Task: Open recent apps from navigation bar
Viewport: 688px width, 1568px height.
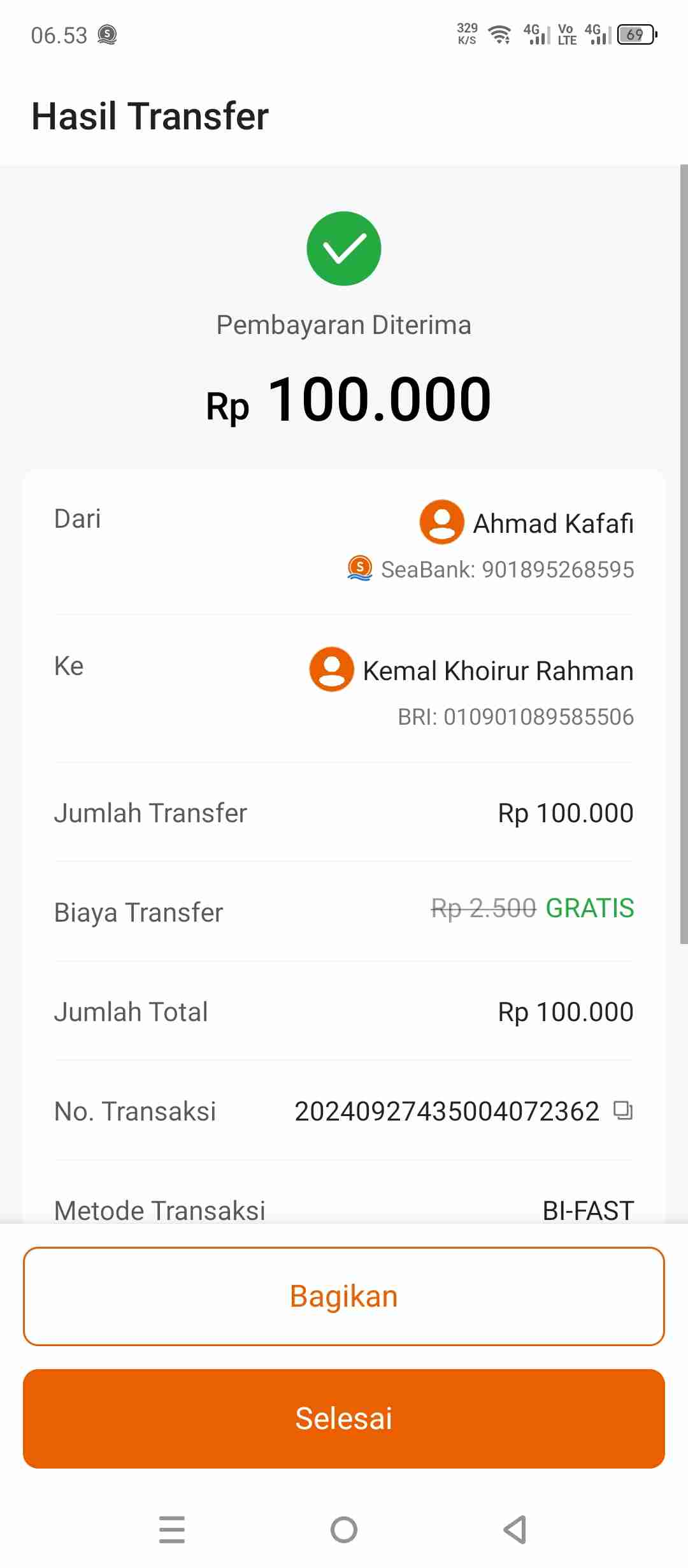Action: (172, 1529)
